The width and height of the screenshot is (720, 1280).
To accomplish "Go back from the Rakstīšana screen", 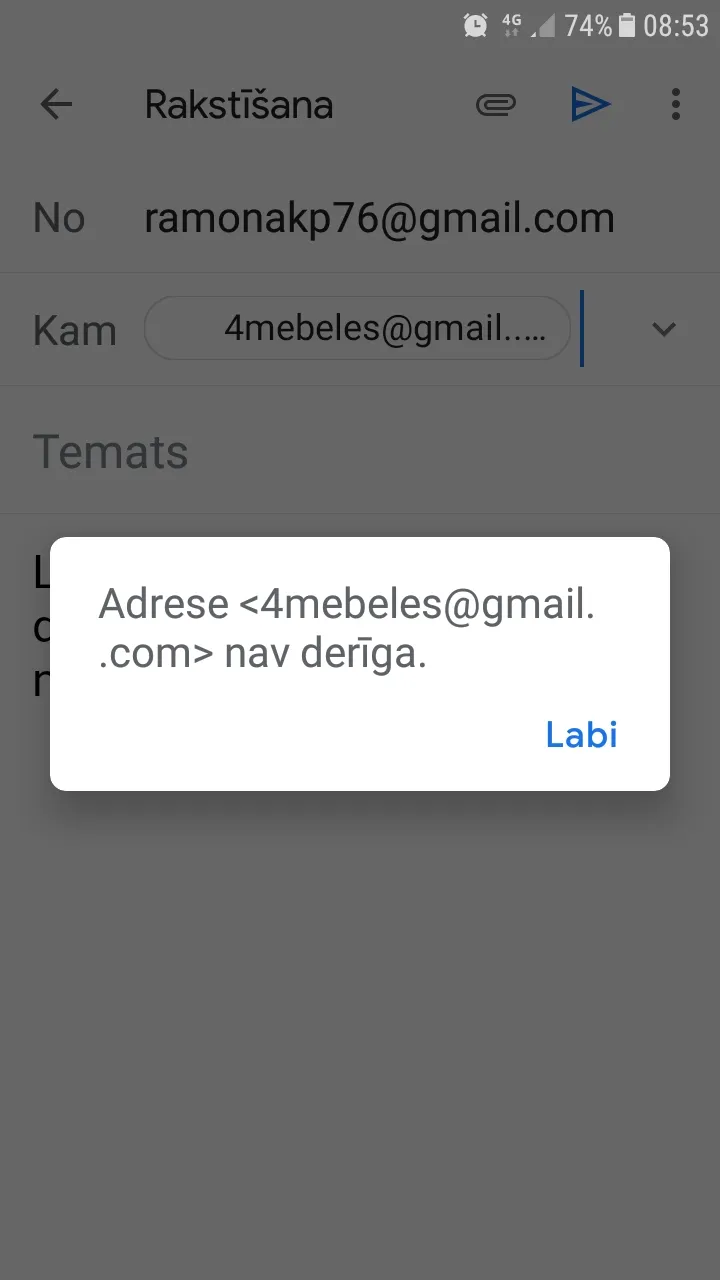I will pos(57,104).
